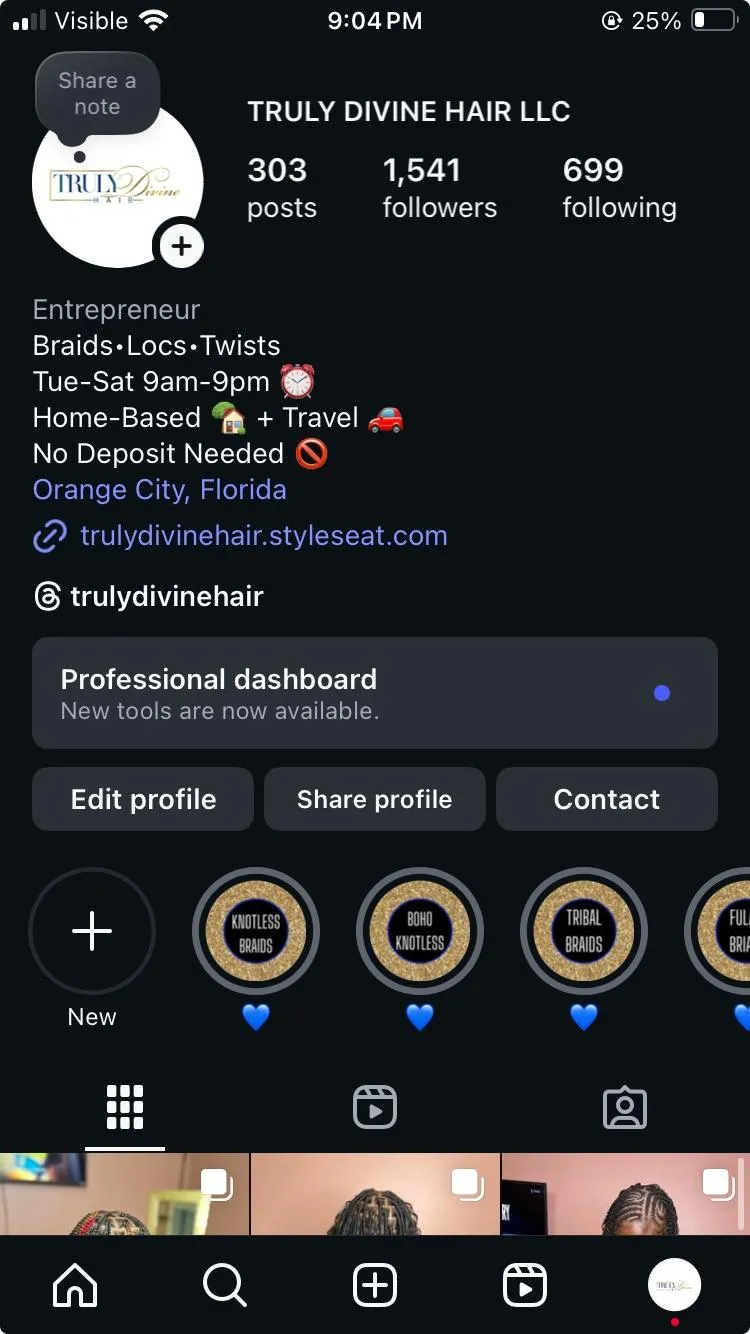Tap Edit profile button

click(143, 799)
